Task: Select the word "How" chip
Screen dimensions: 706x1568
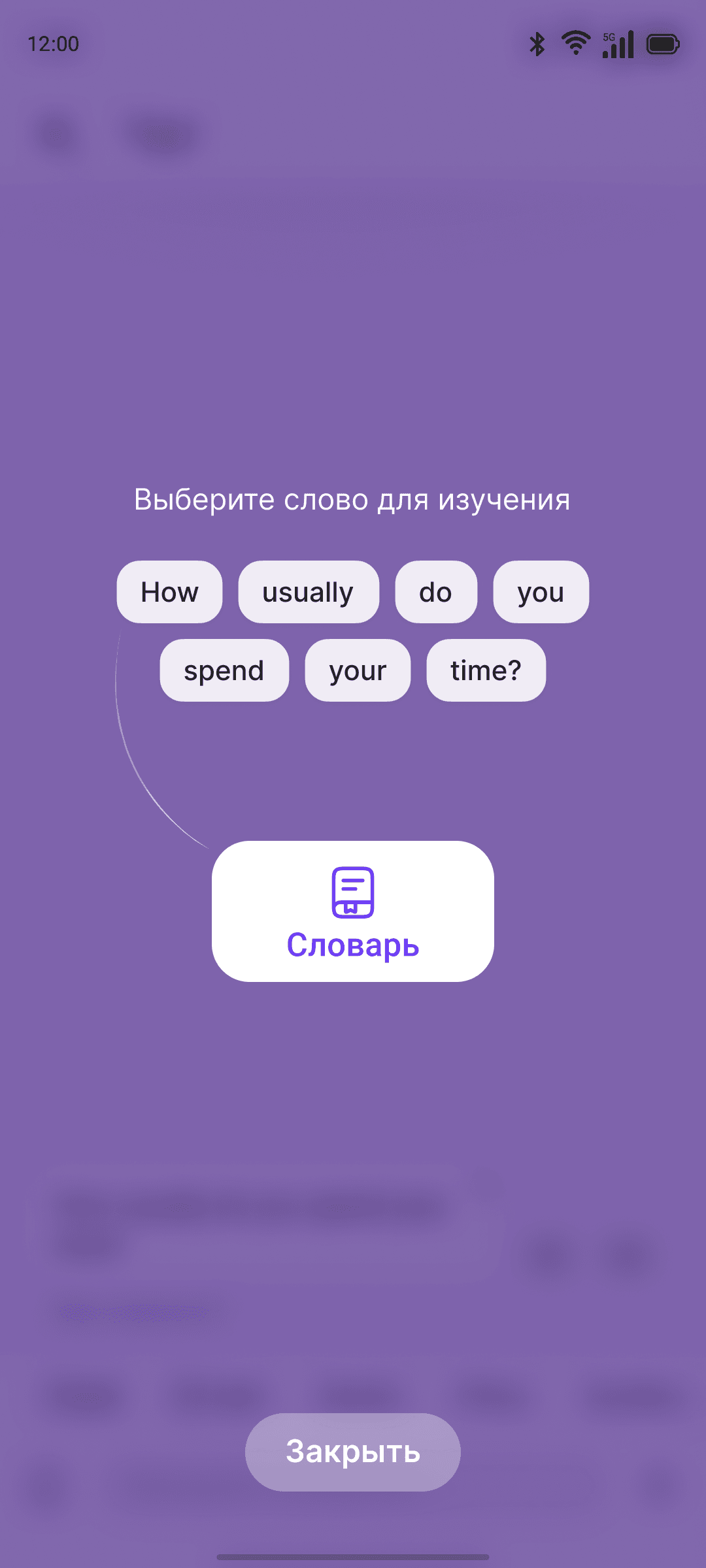Action: coord(169,592)
